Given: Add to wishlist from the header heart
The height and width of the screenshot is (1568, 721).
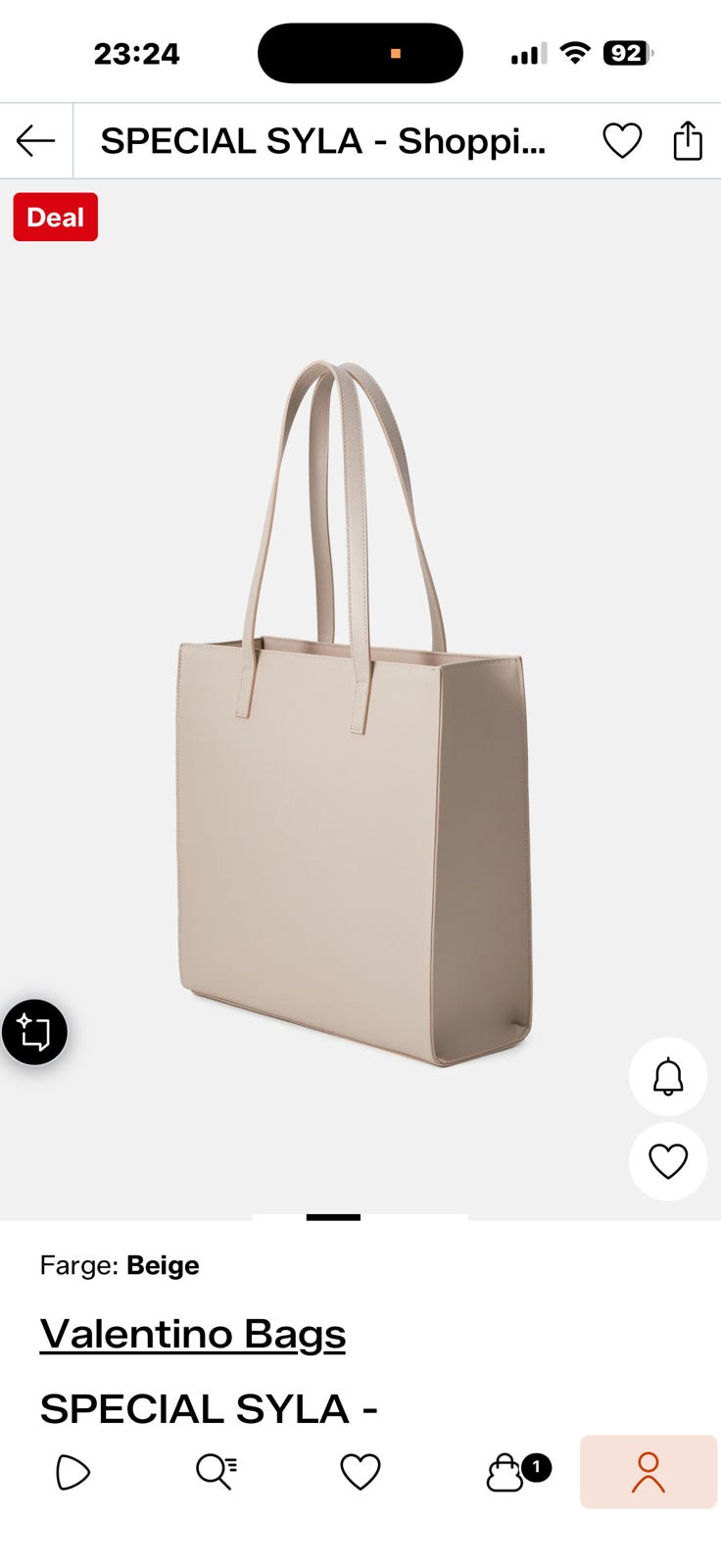Looking at the screenshot, I should point(622,141).
